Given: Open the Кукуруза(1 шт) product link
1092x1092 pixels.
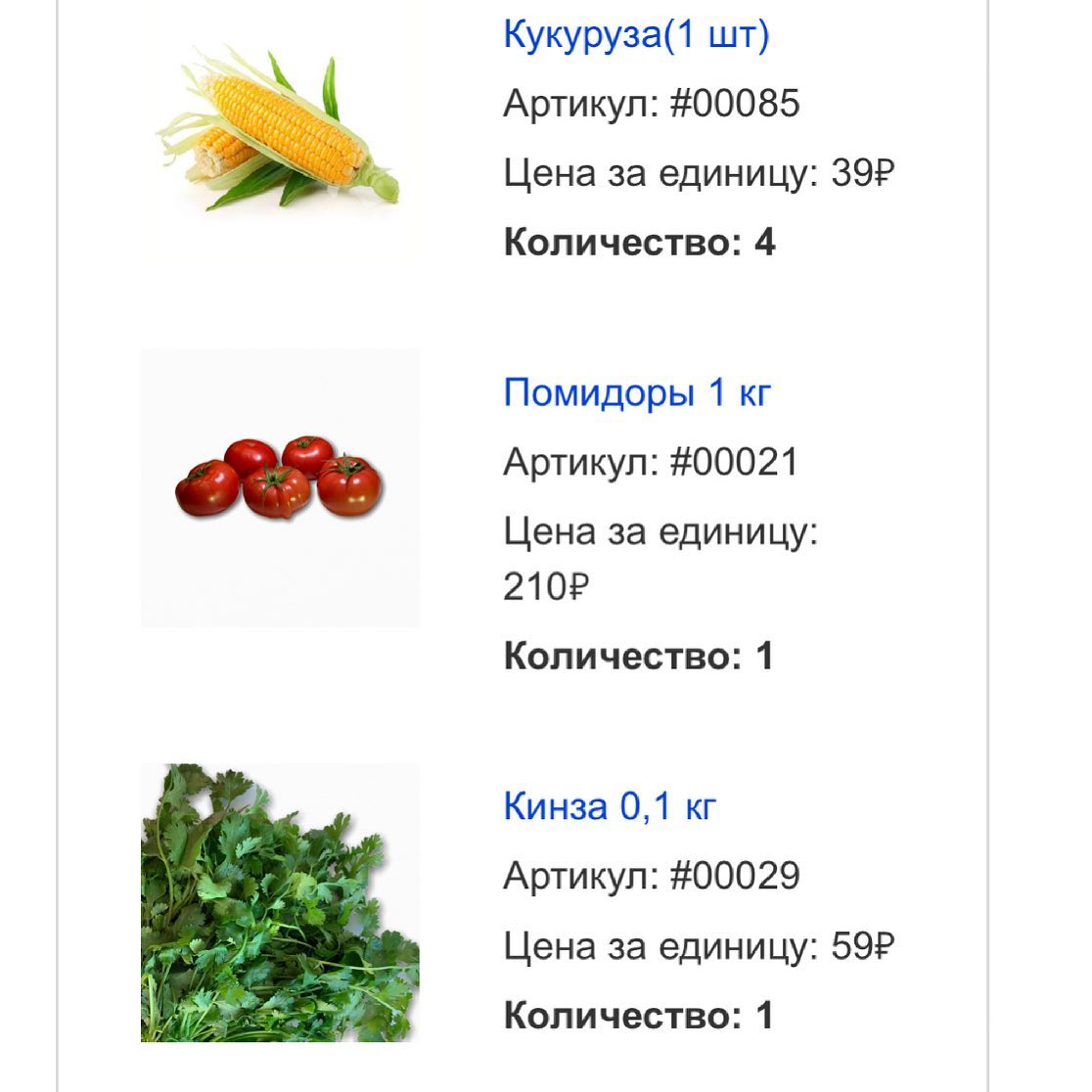Looking at the screenshot, I should pos(636,35).
